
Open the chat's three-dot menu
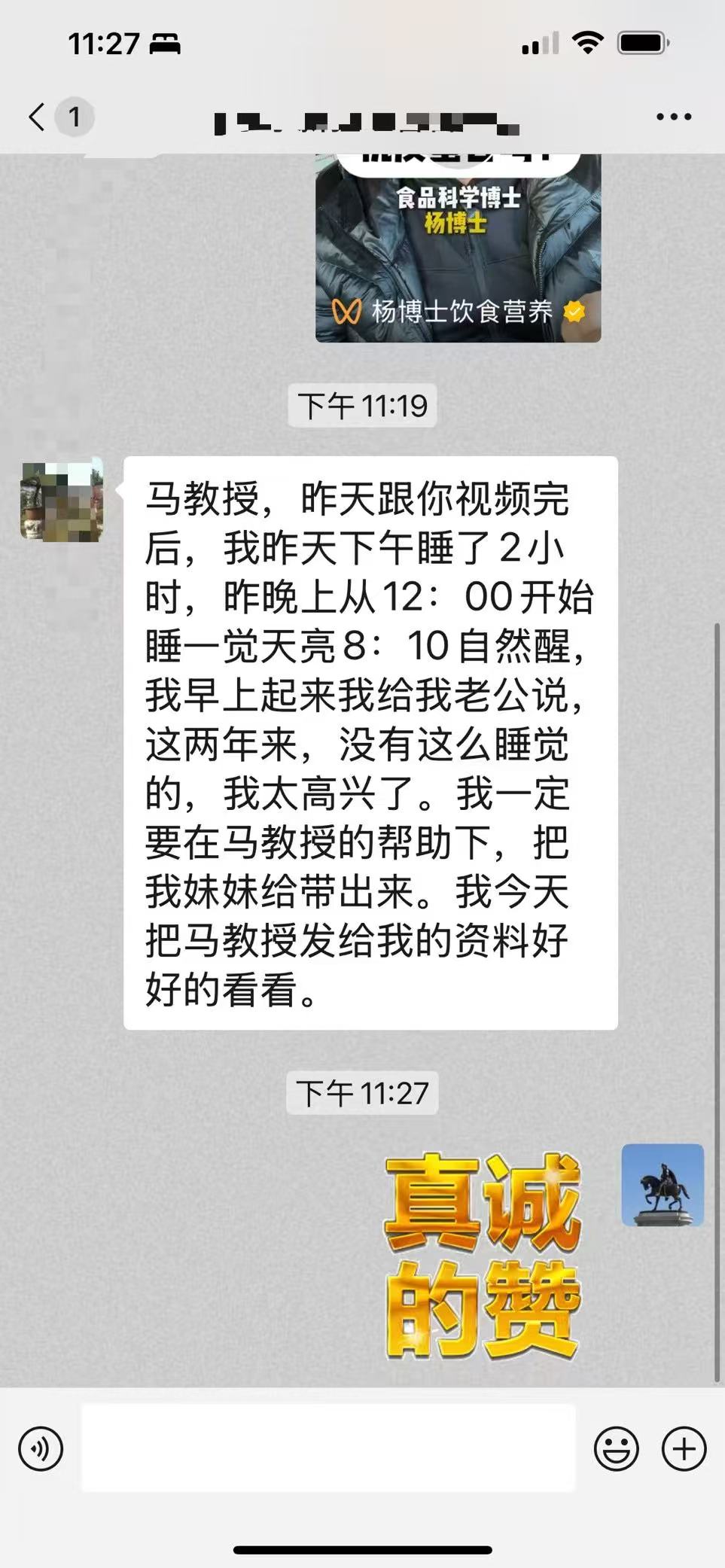[673, 117]
